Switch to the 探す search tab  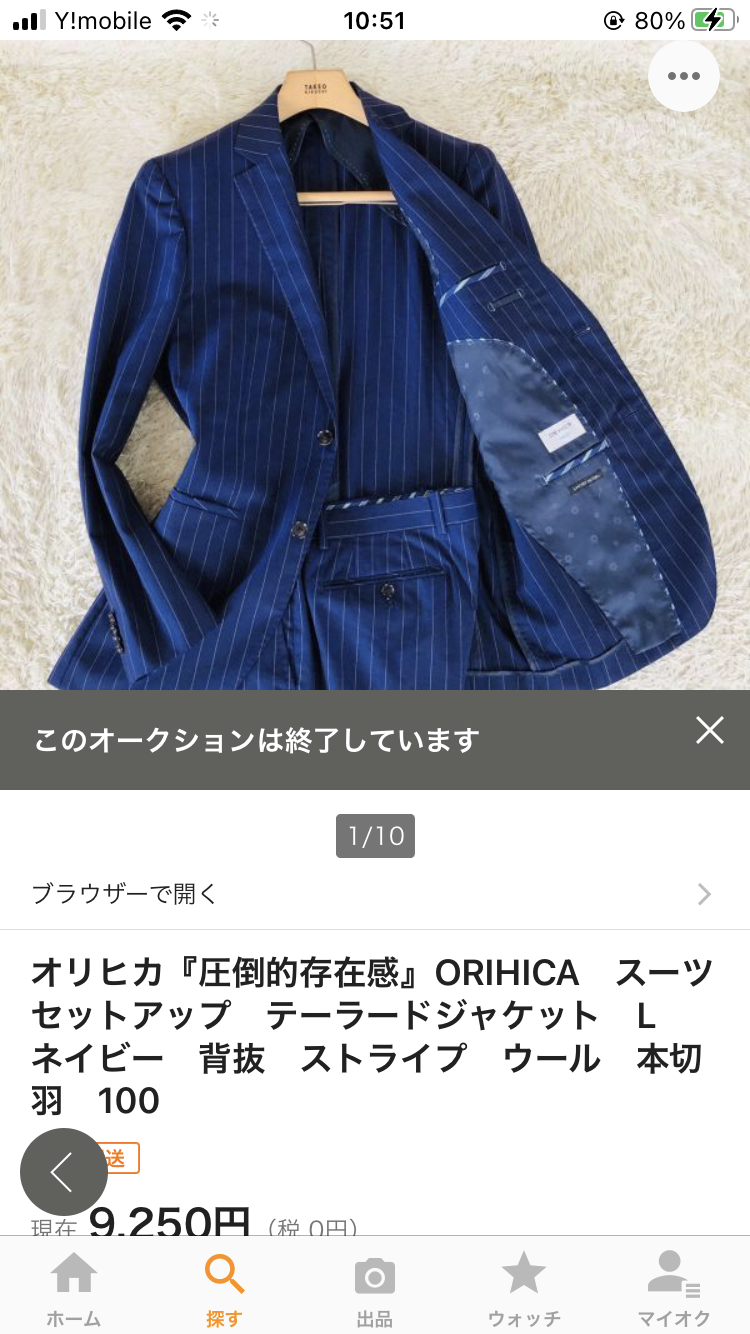[224, 1288]
